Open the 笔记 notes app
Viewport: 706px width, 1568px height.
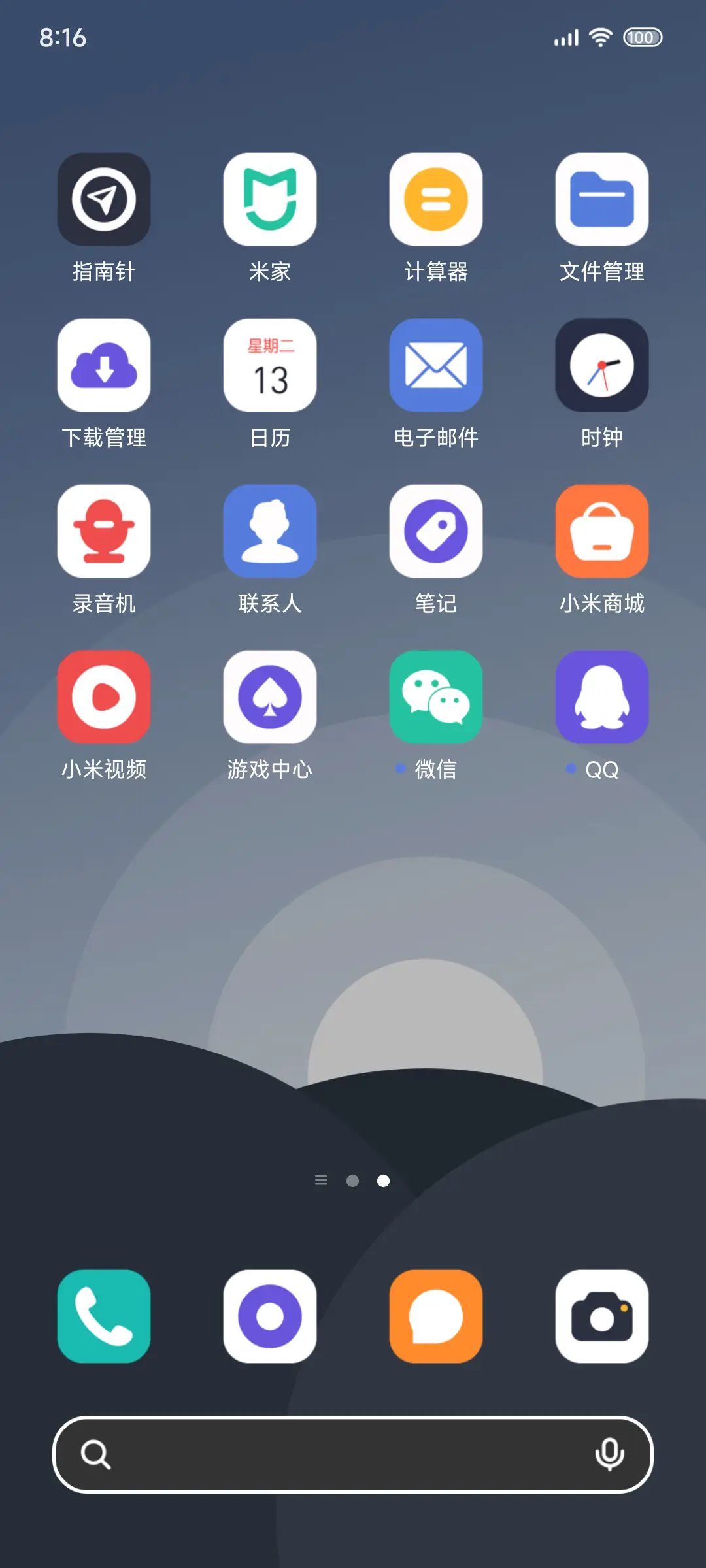click(436, 531)
